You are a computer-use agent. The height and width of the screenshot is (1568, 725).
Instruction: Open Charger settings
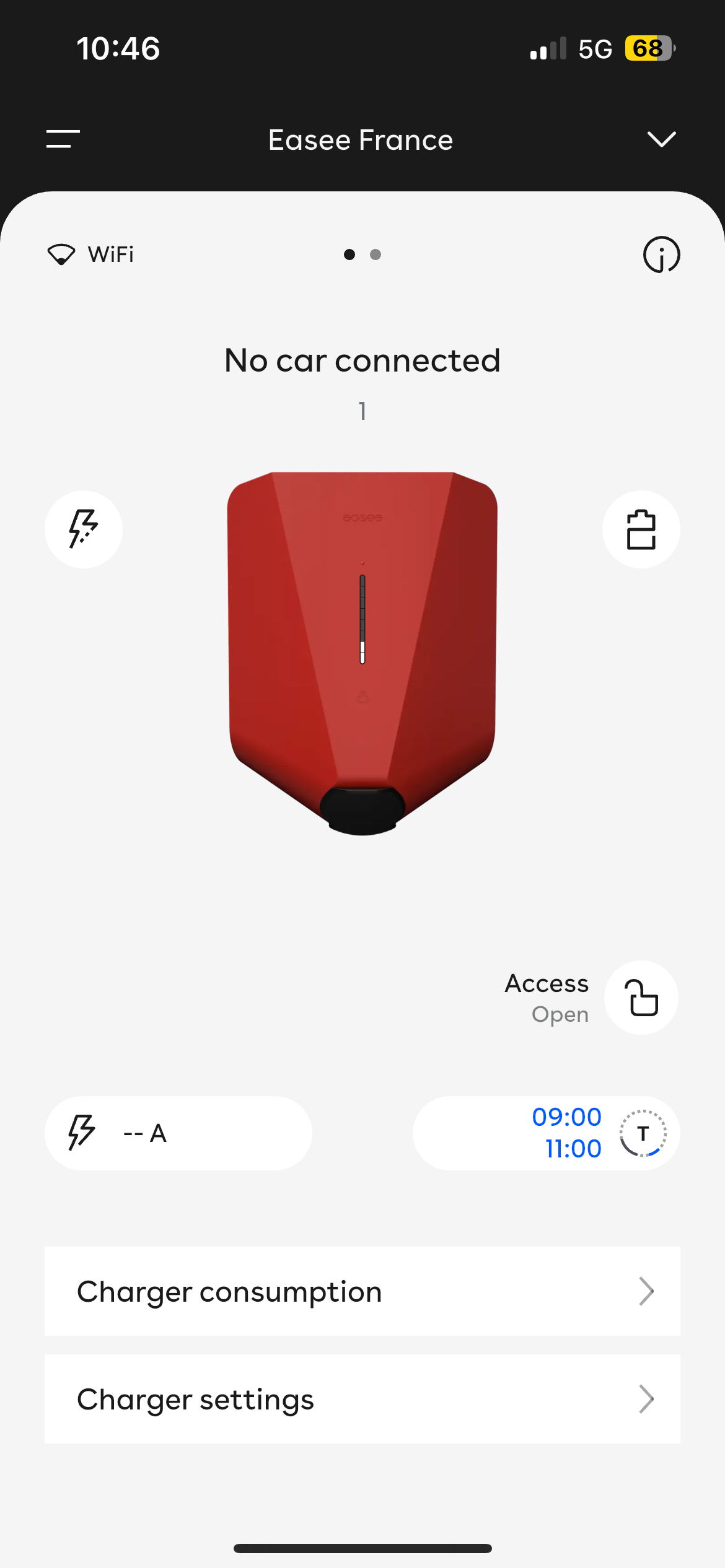(x=362, y=1399)
